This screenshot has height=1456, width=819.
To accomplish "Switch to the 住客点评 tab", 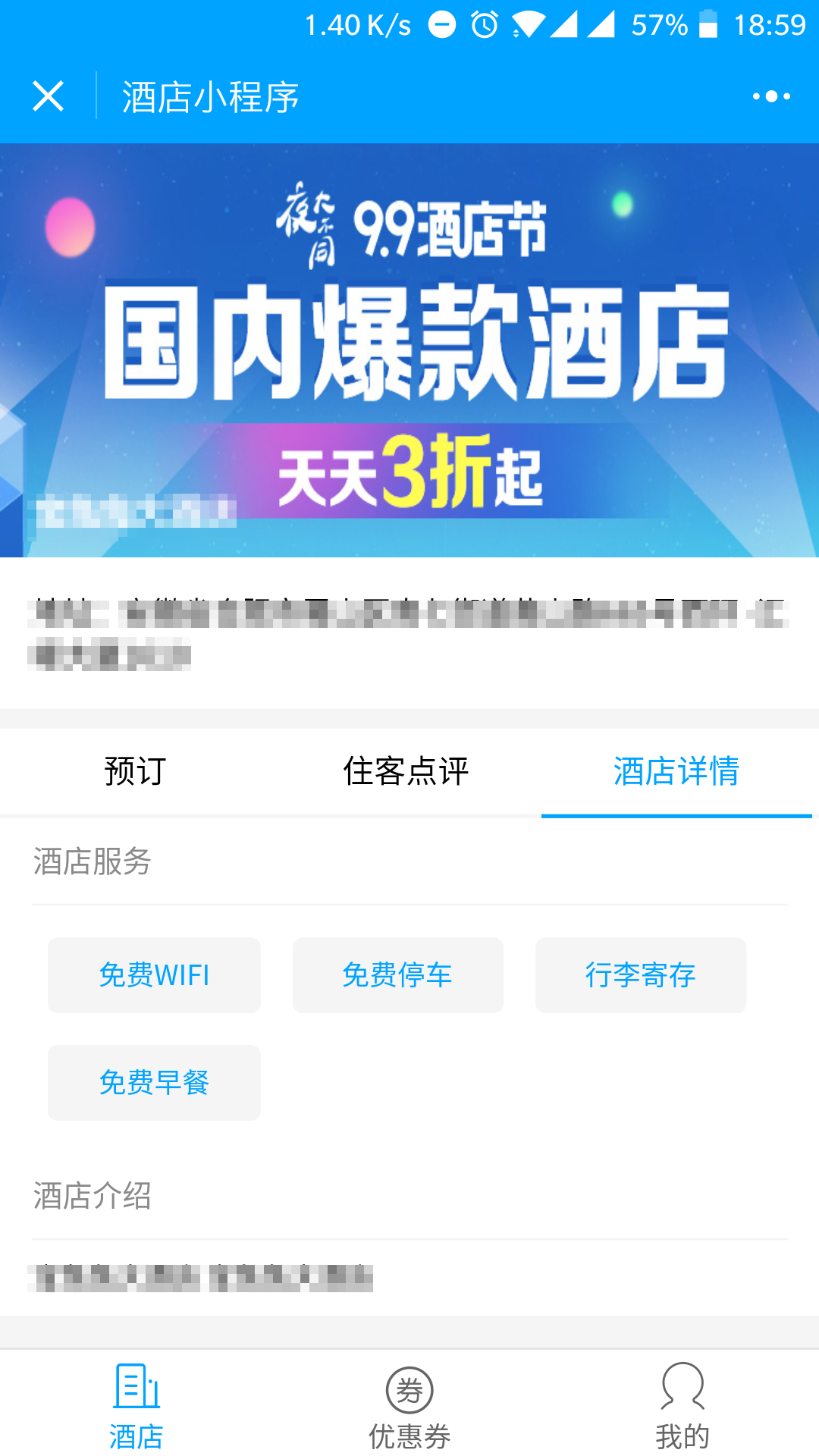I will point(406,771).
